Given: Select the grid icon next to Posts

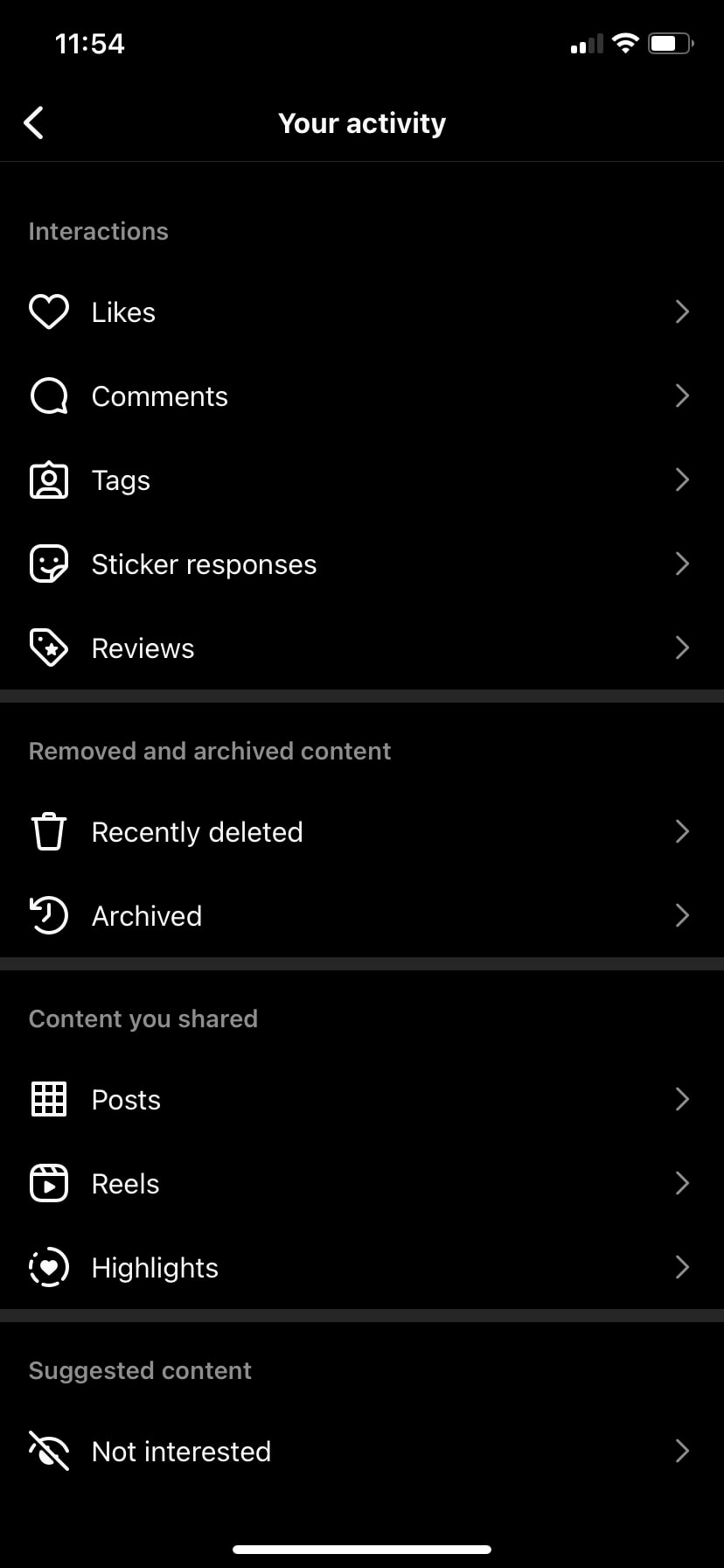Looking at the screenshot, I should pos(49,1099).
